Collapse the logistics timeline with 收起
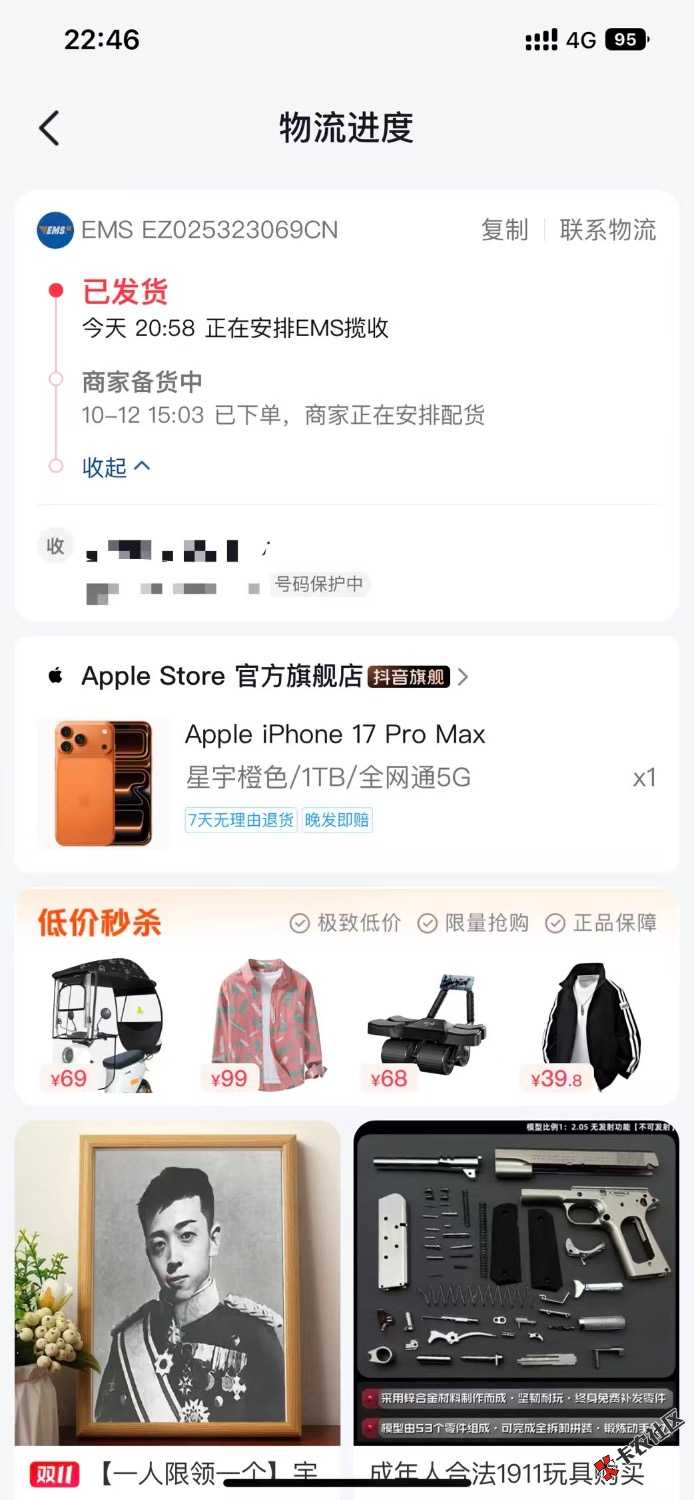The image size is (694, 1500). [116, 467]
